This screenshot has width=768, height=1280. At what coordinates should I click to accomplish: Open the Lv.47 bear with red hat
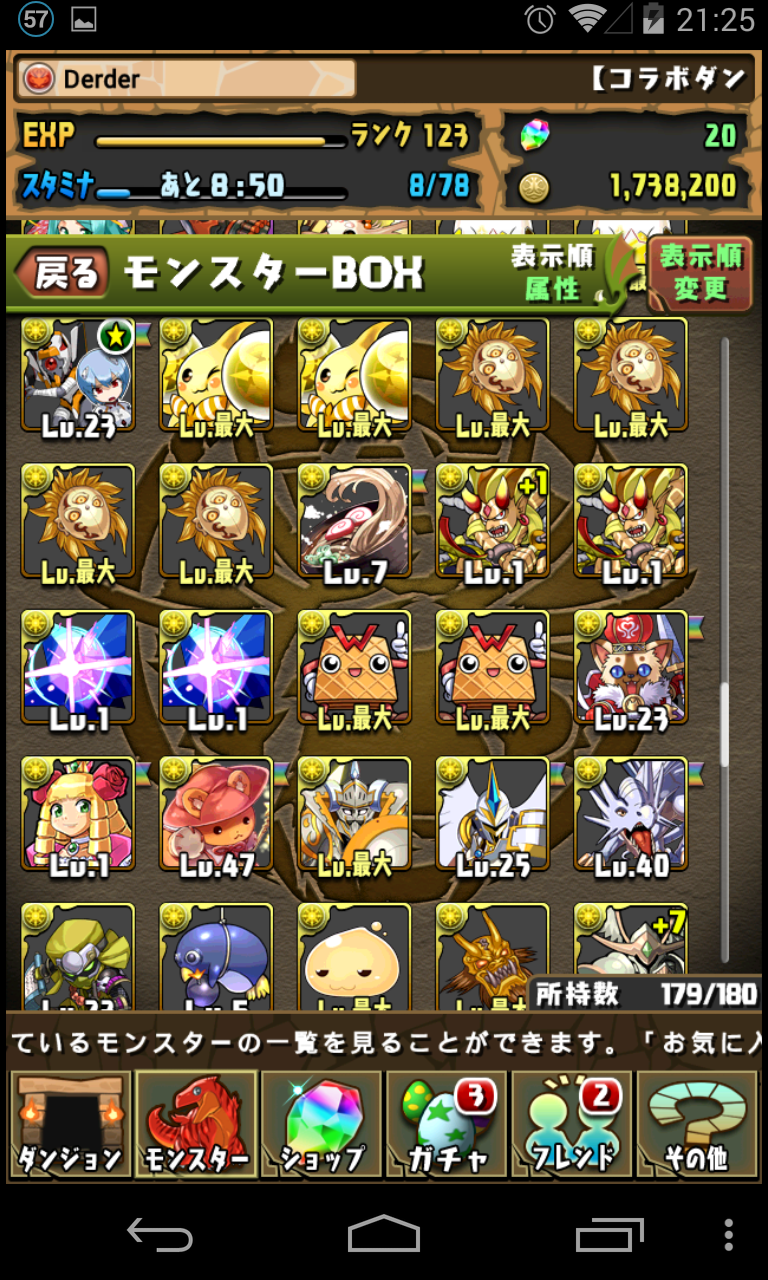[216, 816]
